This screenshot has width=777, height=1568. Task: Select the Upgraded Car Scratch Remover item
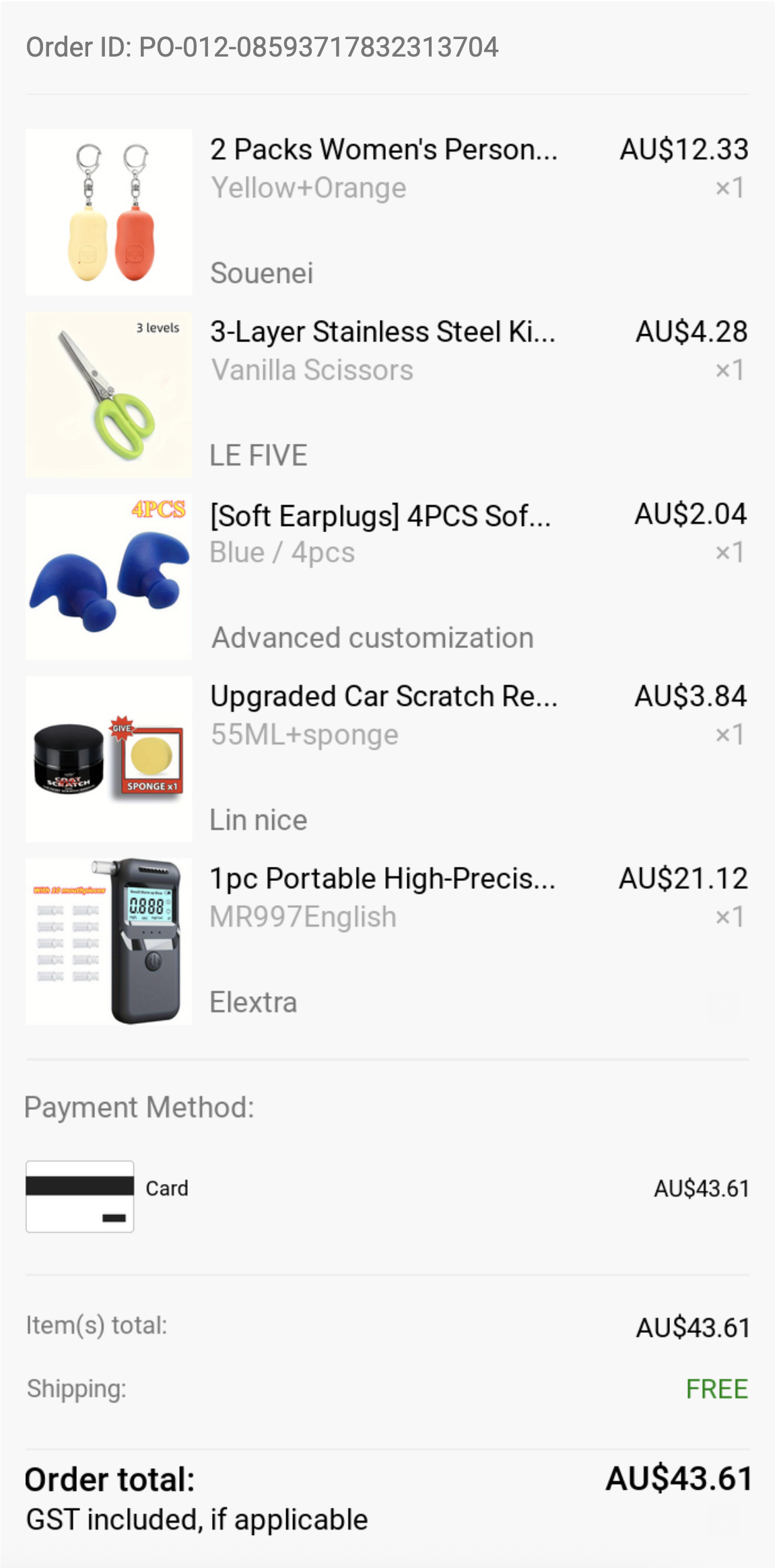coord(383,696)
